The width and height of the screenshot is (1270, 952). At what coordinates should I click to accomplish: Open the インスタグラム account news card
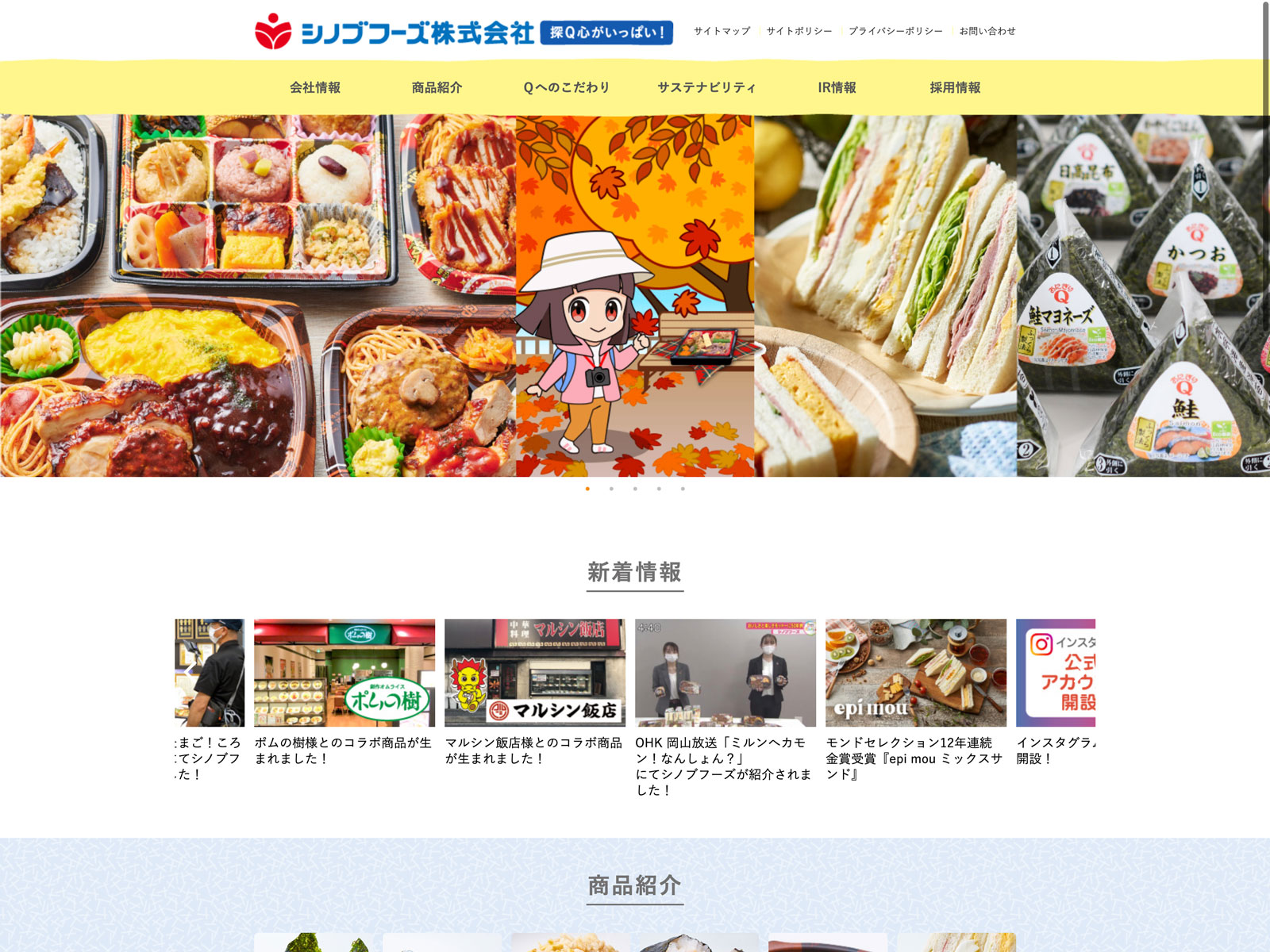(1056, 673)
